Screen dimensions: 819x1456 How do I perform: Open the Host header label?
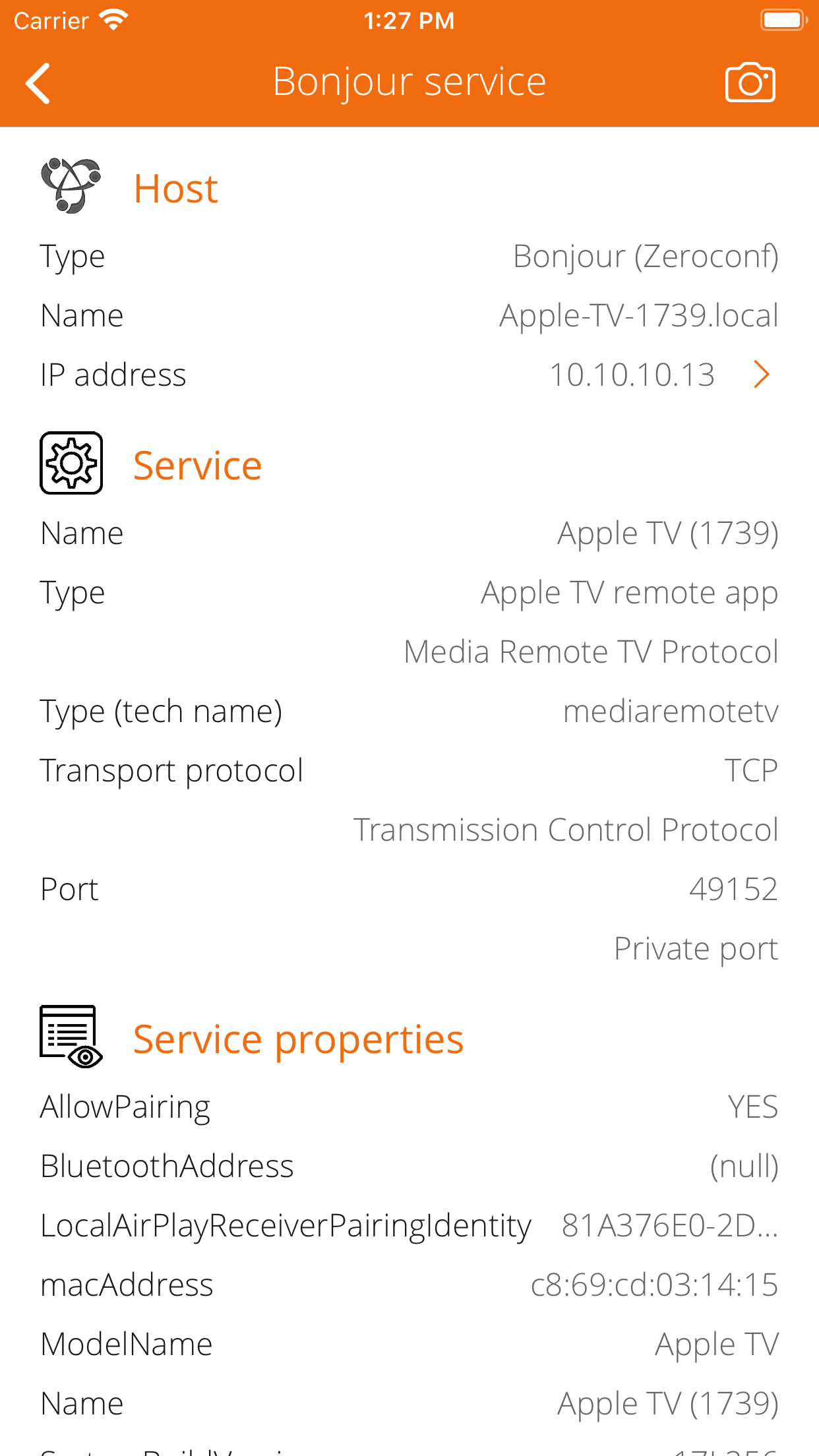coord(175,187)
